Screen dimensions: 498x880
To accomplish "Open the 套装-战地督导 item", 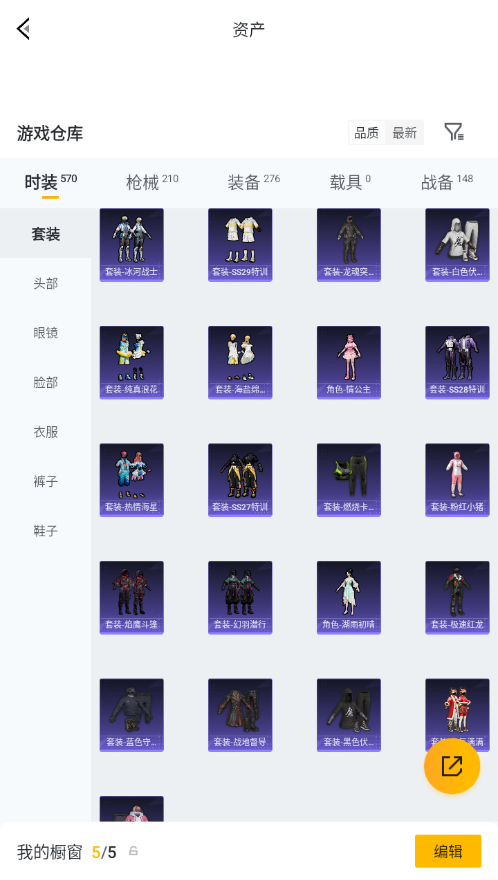I will tap(240, 715).
